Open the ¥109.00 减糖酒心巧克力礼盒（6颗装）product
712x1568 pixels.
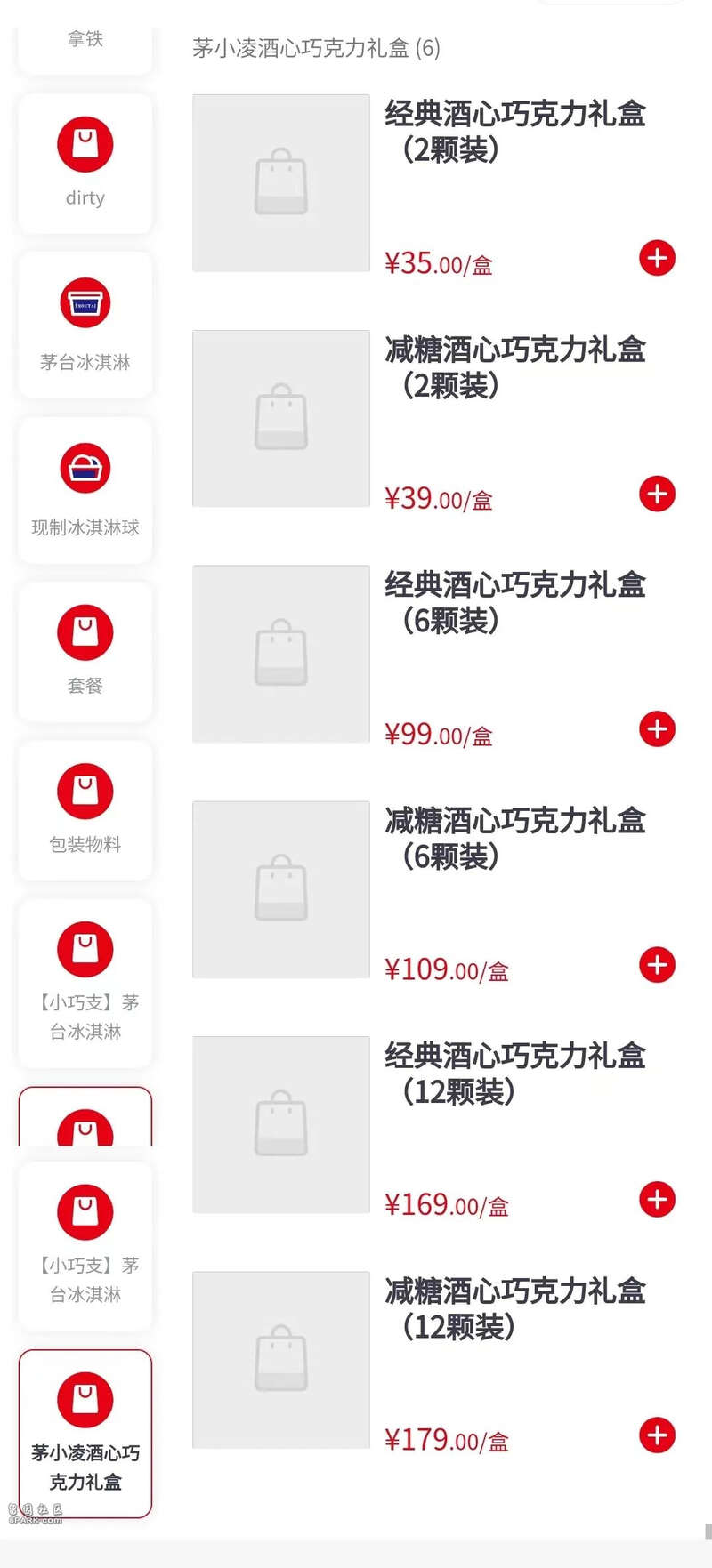(433, 889)
